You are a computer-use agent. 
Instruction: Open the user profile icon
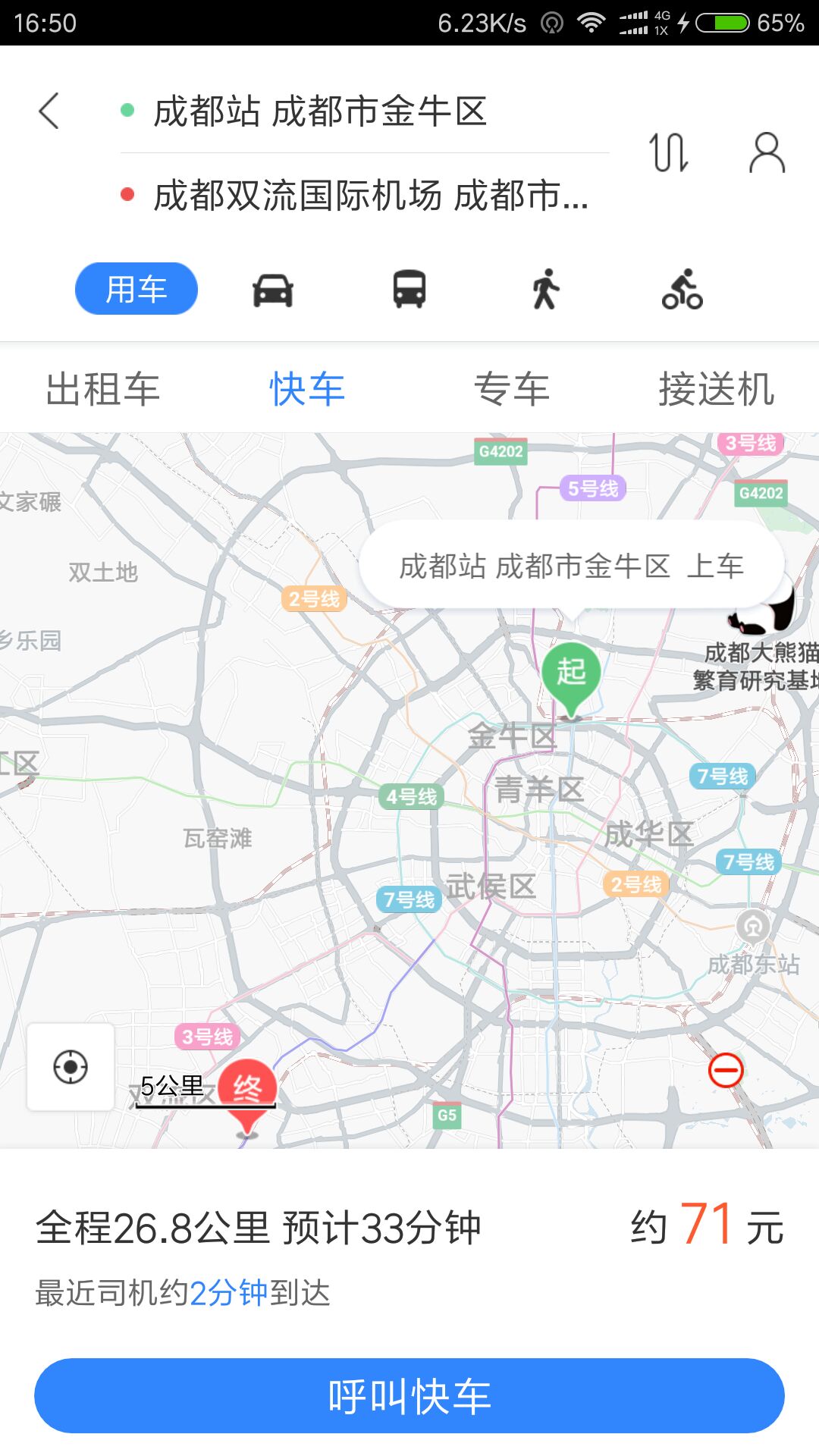(767, 152)
